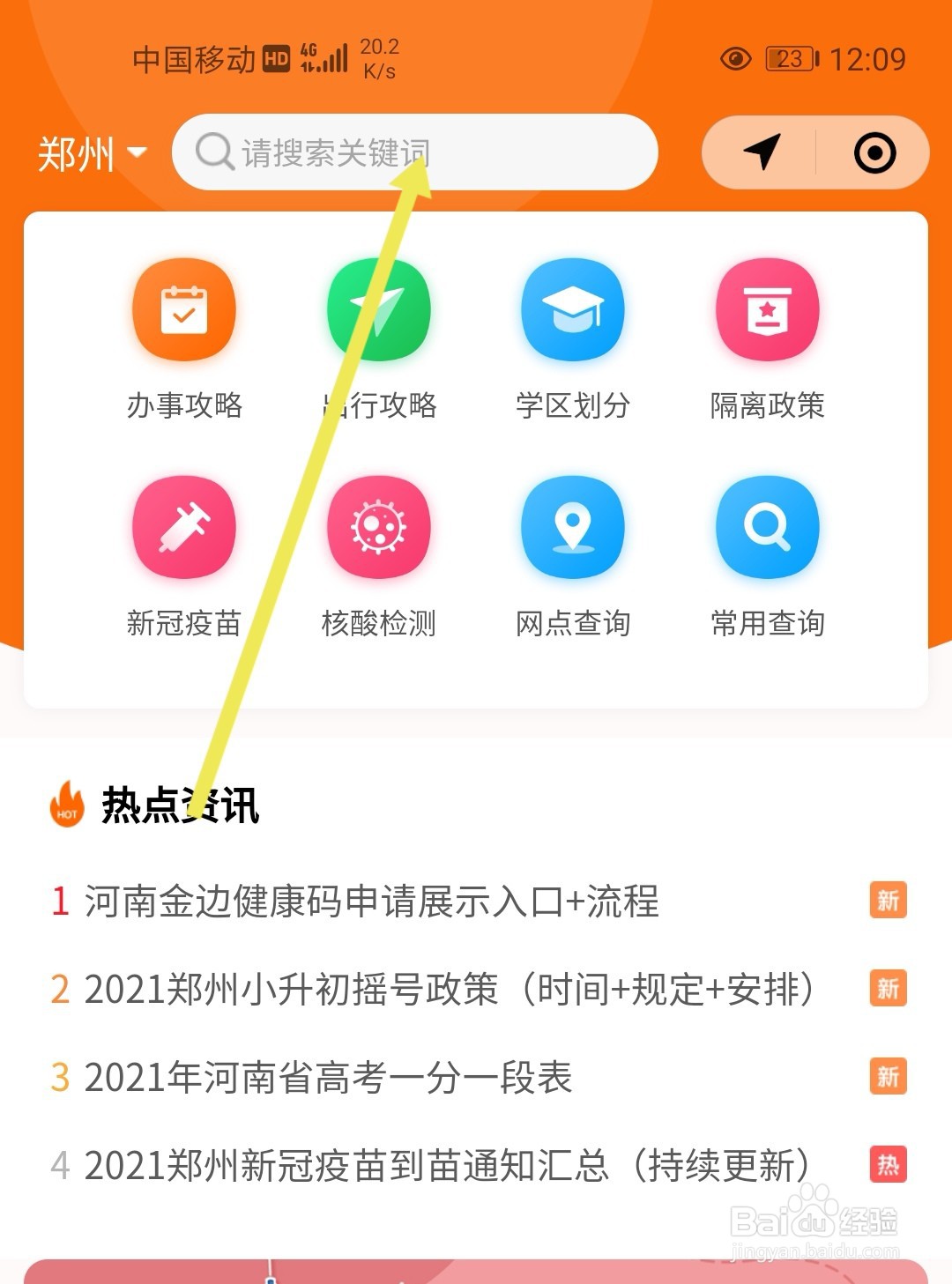This screenshot has height=1284, width=952.
Task: Open the circular scan target icon
Action: (x=874, y=152)
